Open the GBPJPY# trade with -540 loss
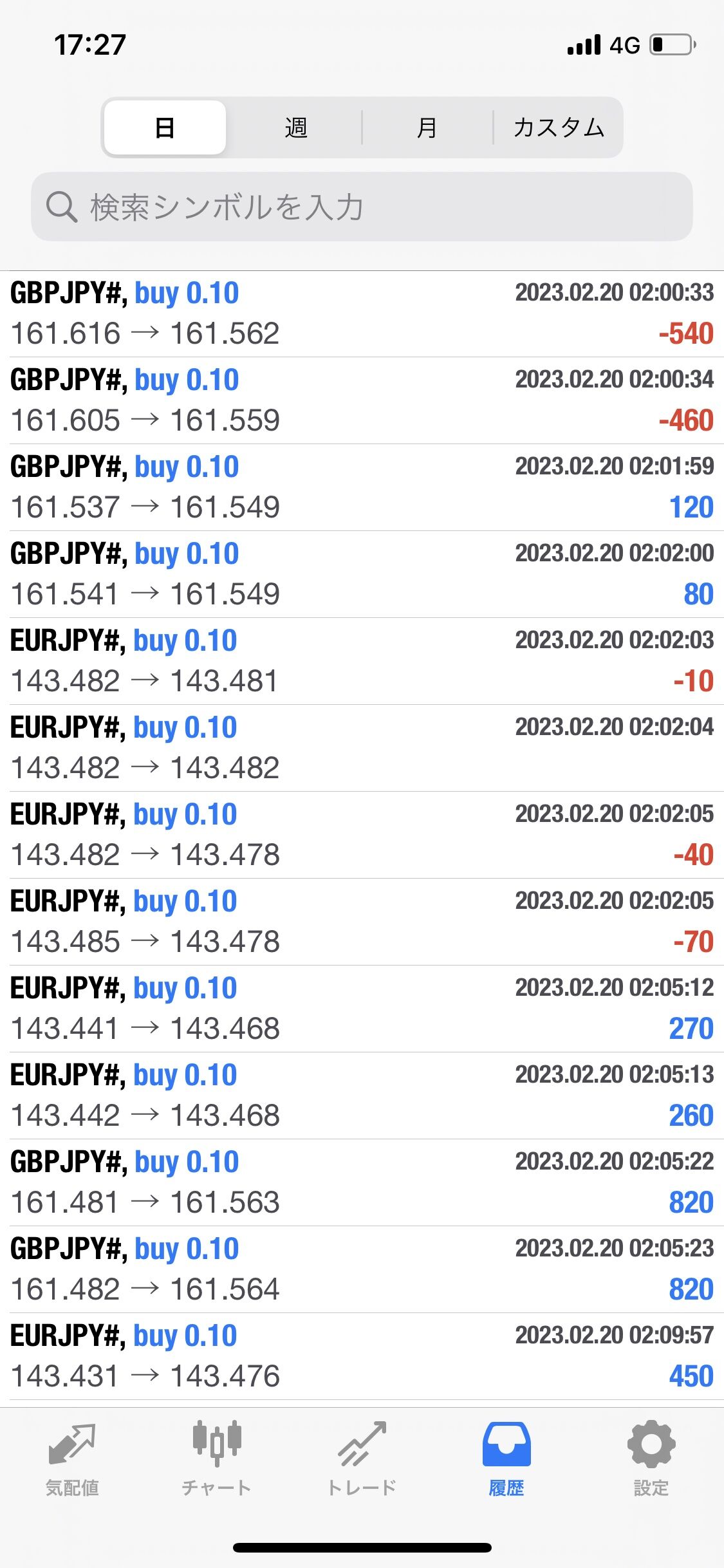The image size is (724, 1568). 362,313
